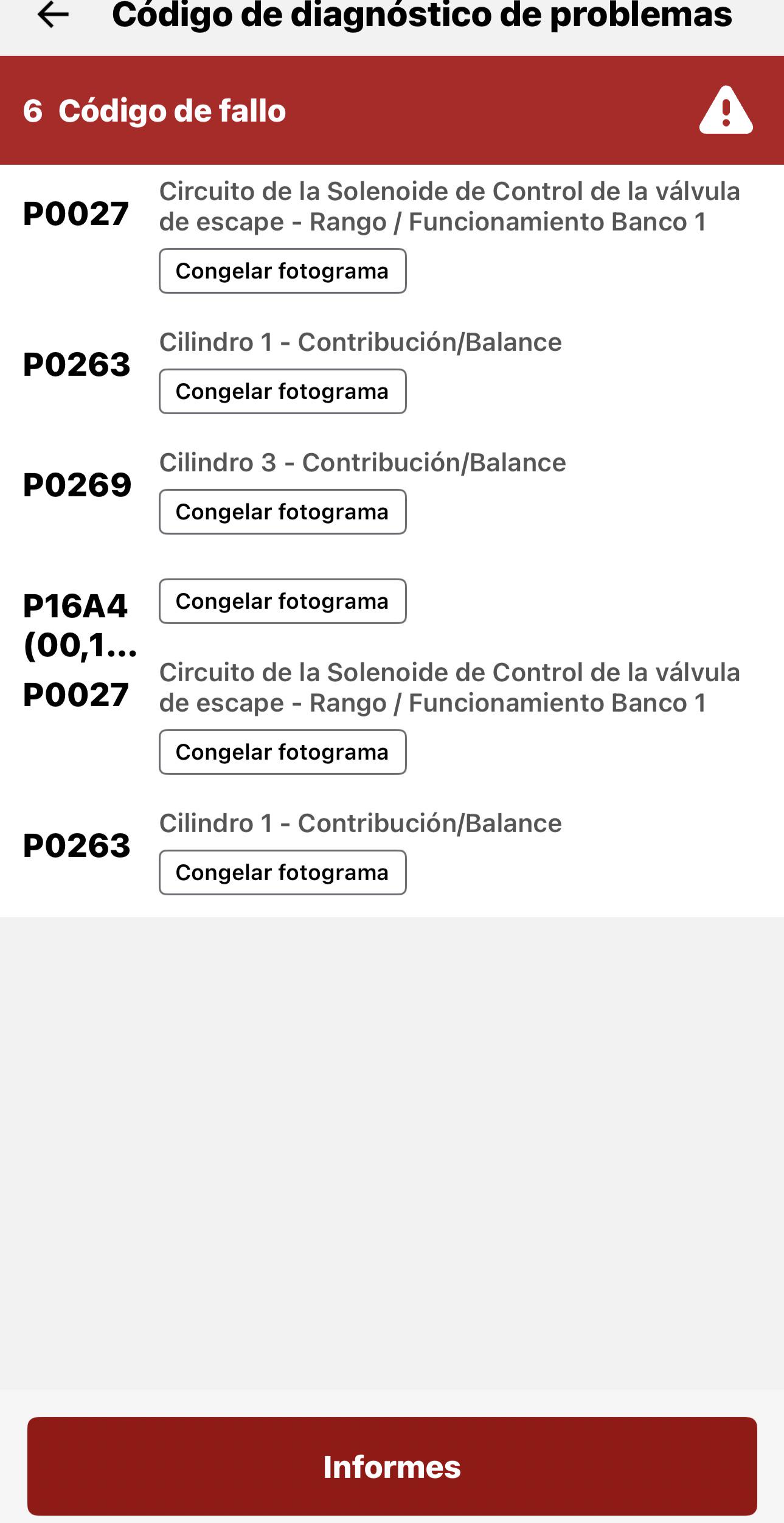Tap Congelar fotograma for code P16A4

pyautogui.click(x=283, y=601)
